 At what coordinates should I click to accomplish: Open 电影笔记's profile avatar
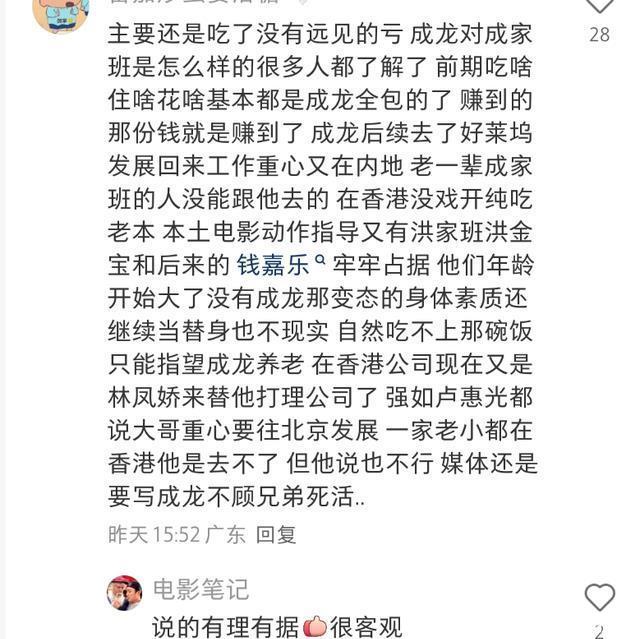[124, 592]
